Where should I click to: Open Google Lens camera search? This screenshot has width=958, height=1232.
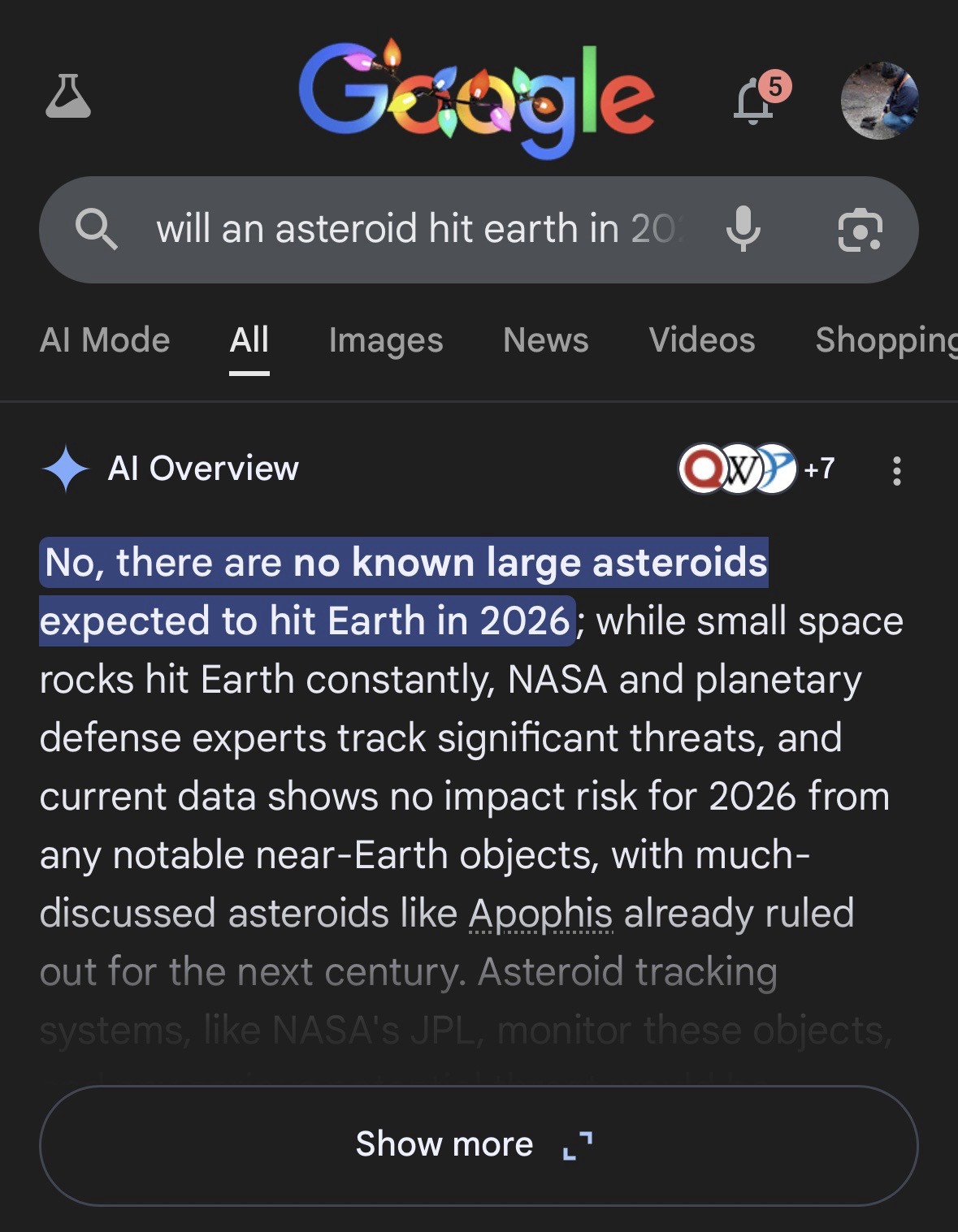tap(860, 230)
